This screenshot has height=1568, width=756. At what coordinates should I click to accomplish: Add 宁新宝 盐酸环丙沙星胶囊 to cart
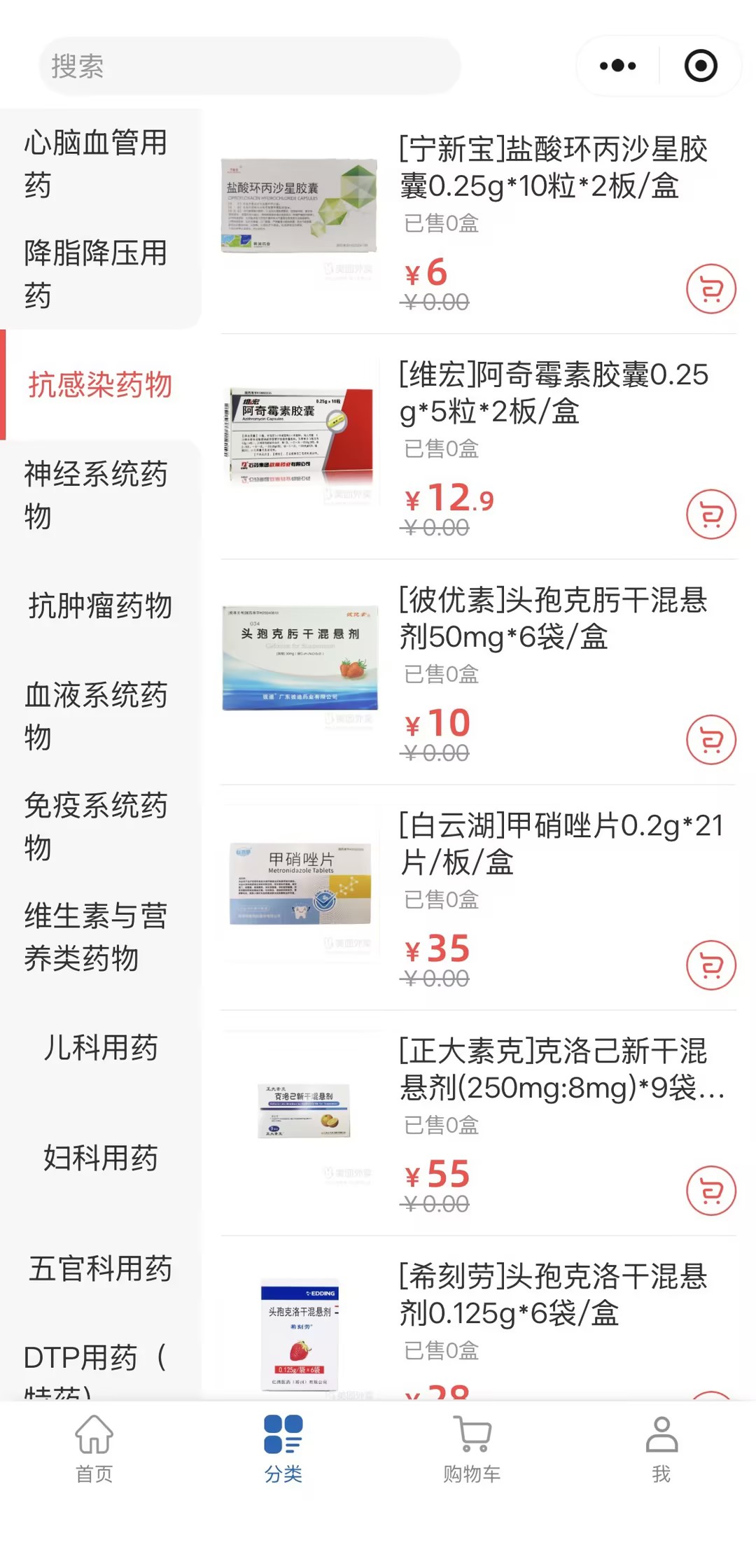pyautogui.click(x=710, y=288)
